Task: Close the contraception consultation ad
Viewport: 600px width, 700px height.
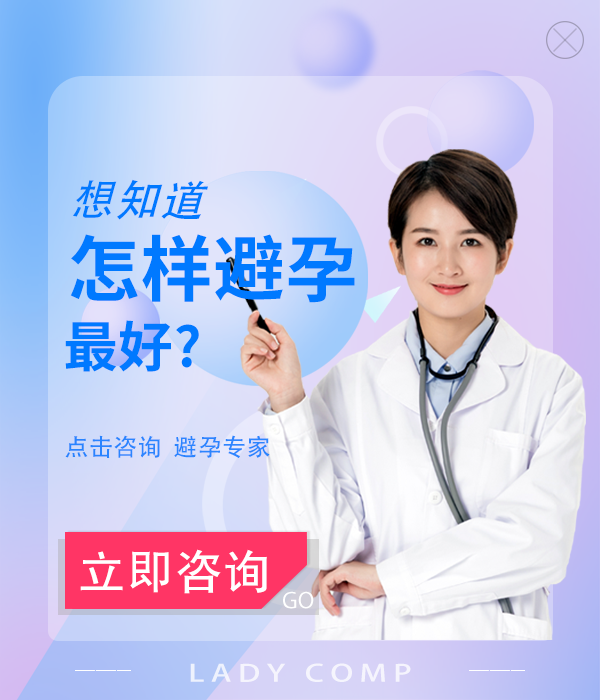Action: tap(564, 41)
